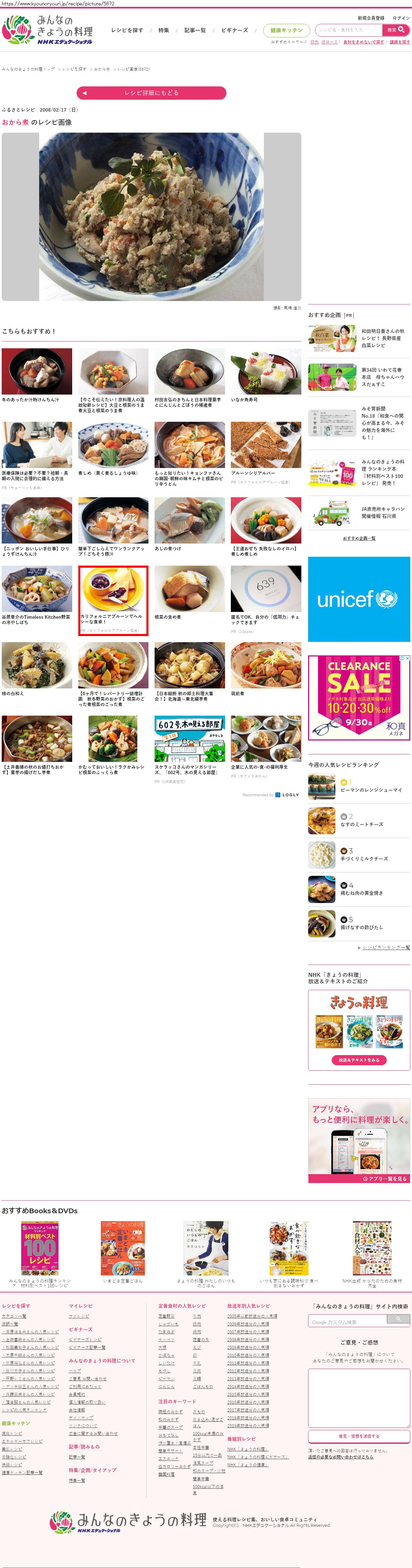View the いなか寿司 recipe card
The height and width of the screenshot is (1568, 412).
pos(266,375)
